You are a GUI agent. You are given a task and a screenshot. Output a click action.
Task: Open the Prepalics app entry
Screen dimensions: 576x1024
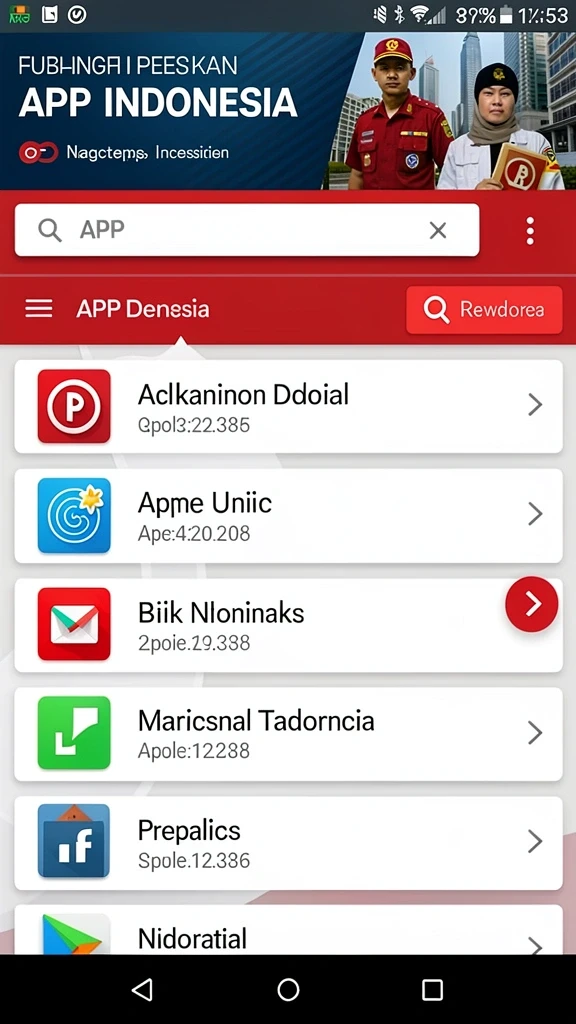coord(288,842)
